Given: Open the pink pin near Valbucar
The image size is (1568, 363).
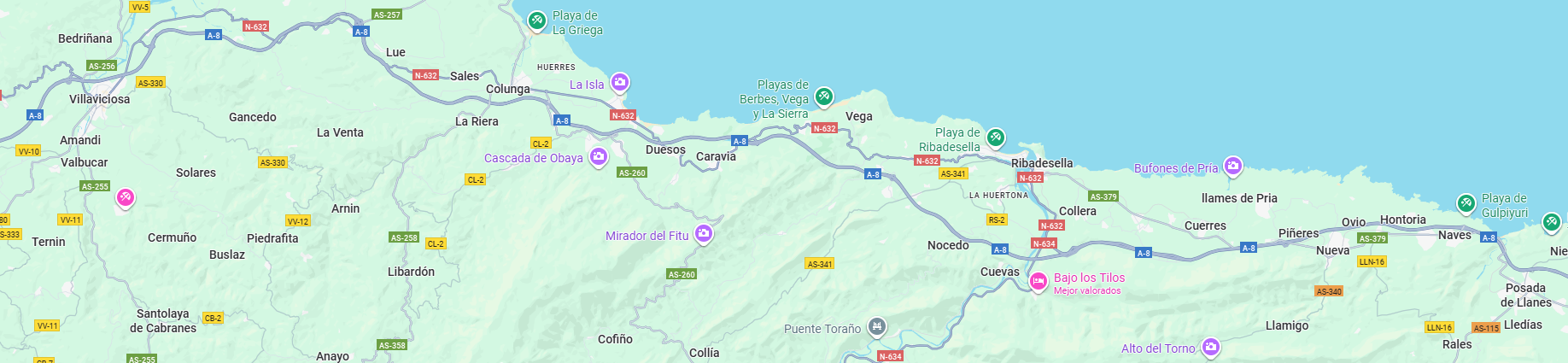Looking at the screenshot, I should pyautogui.click(x=125, y=198).
